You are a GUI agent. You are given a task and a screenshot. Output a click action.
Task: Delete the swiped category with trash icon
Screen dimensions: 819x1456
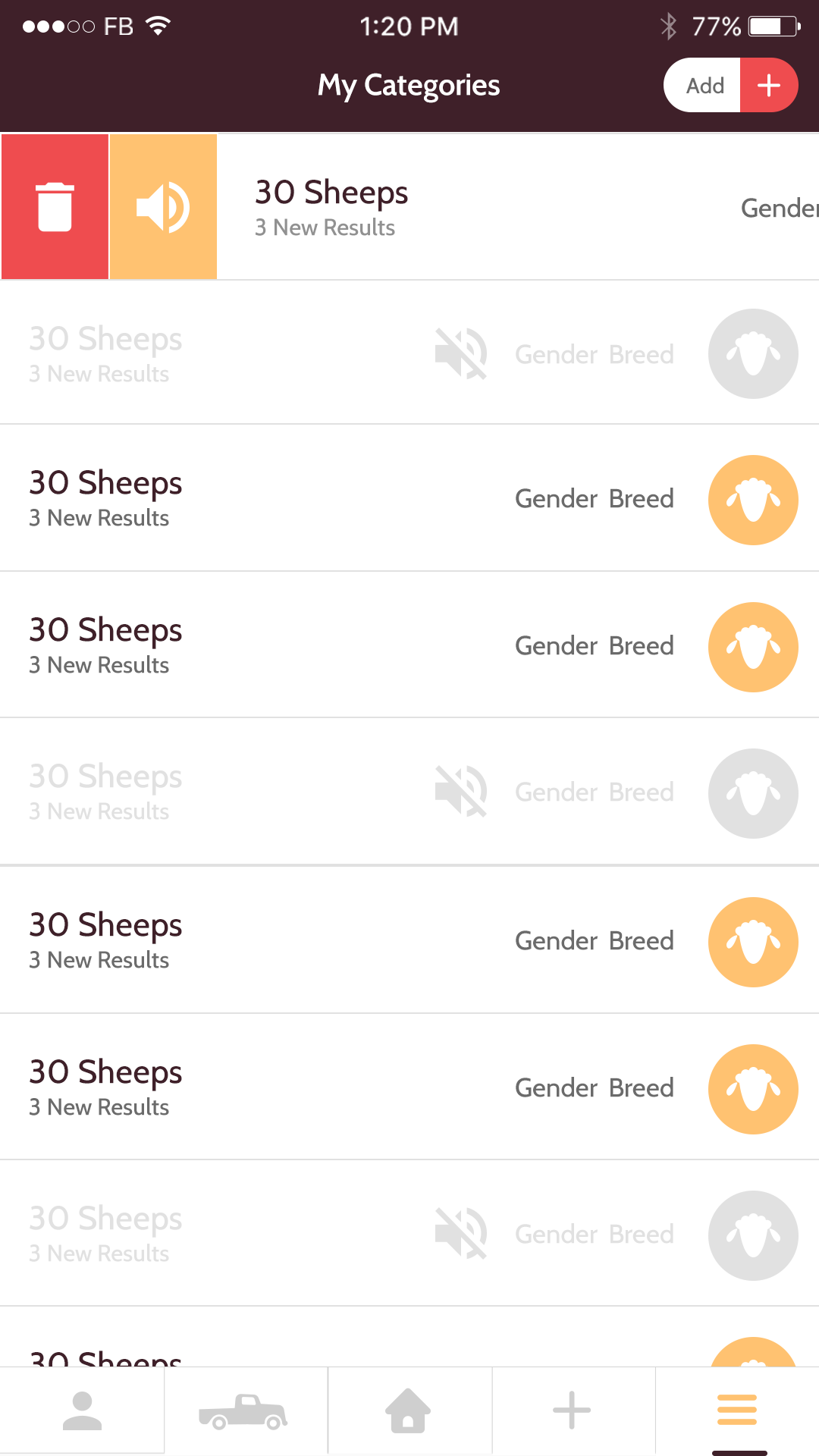tap(55, 207)
